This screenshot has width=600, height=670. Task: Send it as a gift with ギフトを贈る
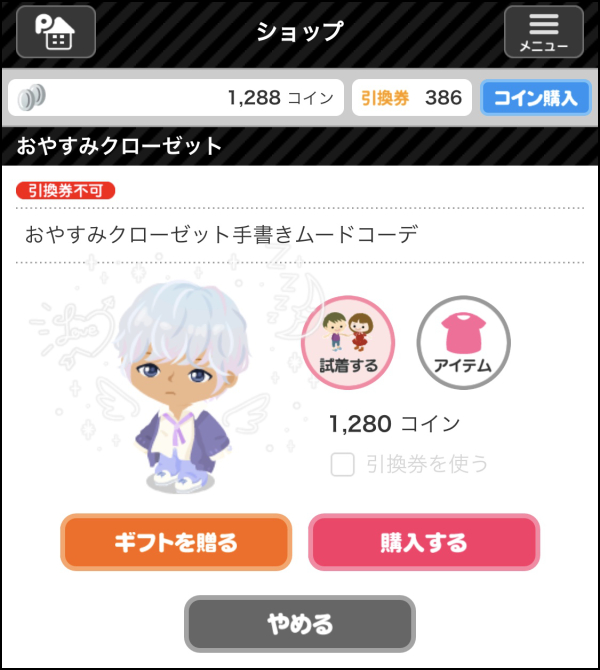[176, 543]
